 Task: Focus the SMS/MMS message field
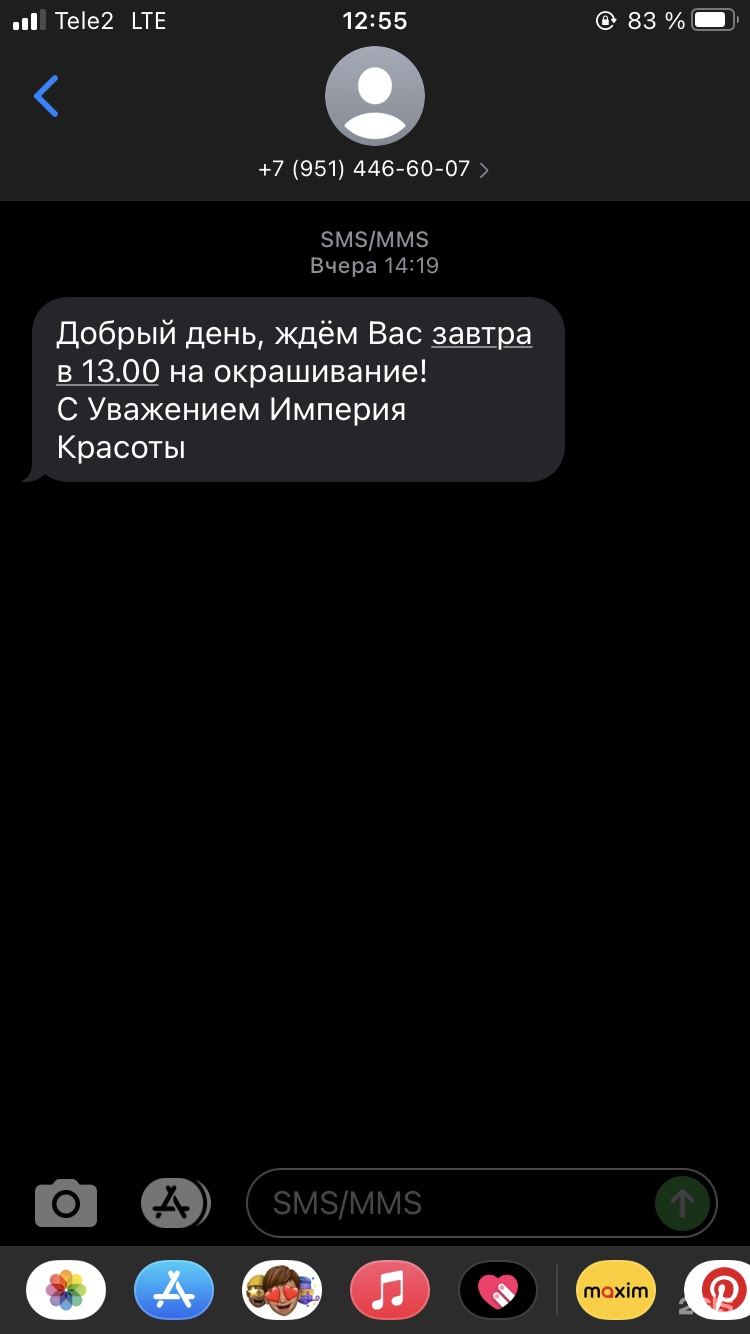[x=450, y=1203]
